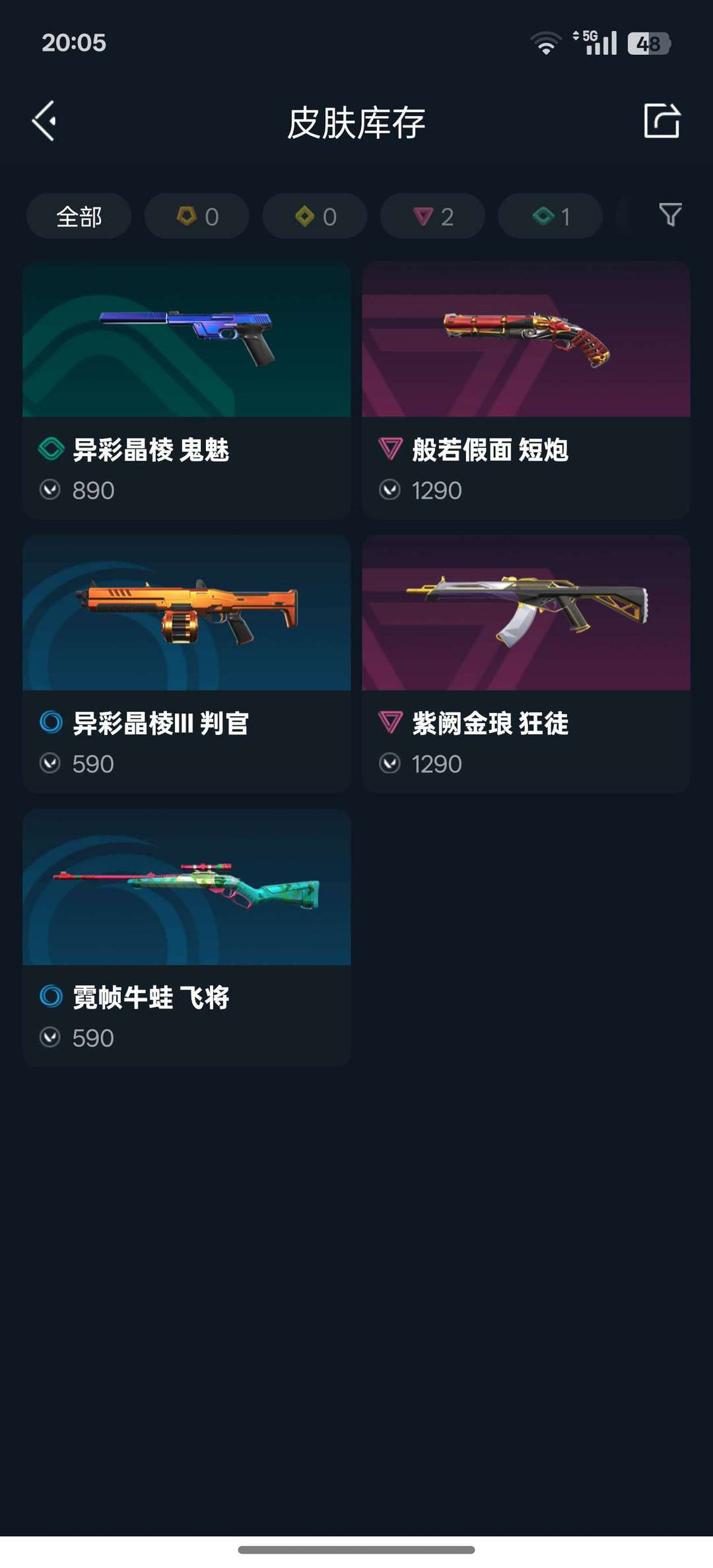Open the 霓帧牛蛙 飞将 skin card
The image size is (713, 1568).
[x=186, y=937]
